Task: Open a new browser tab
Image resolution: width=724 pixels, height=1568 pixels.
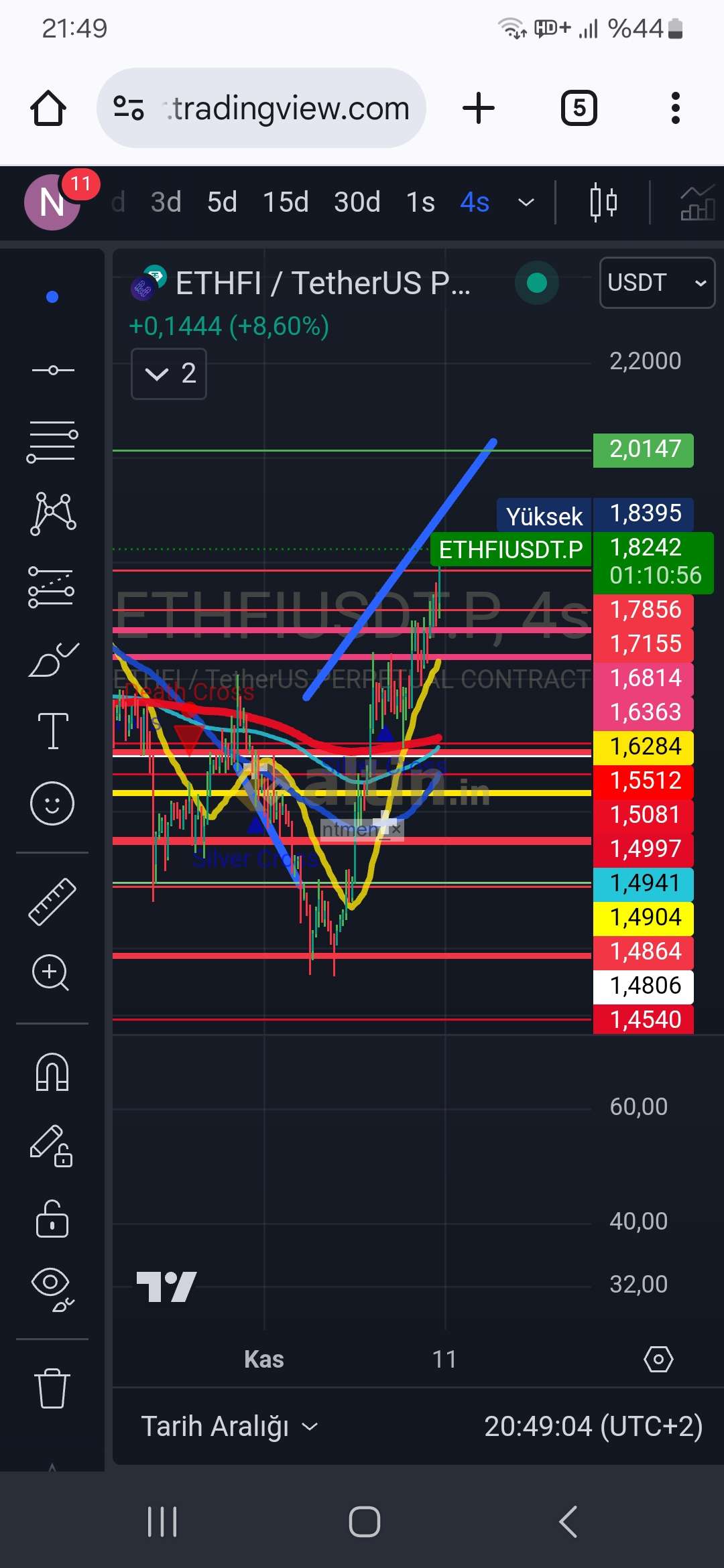Action: click(479, 108)
